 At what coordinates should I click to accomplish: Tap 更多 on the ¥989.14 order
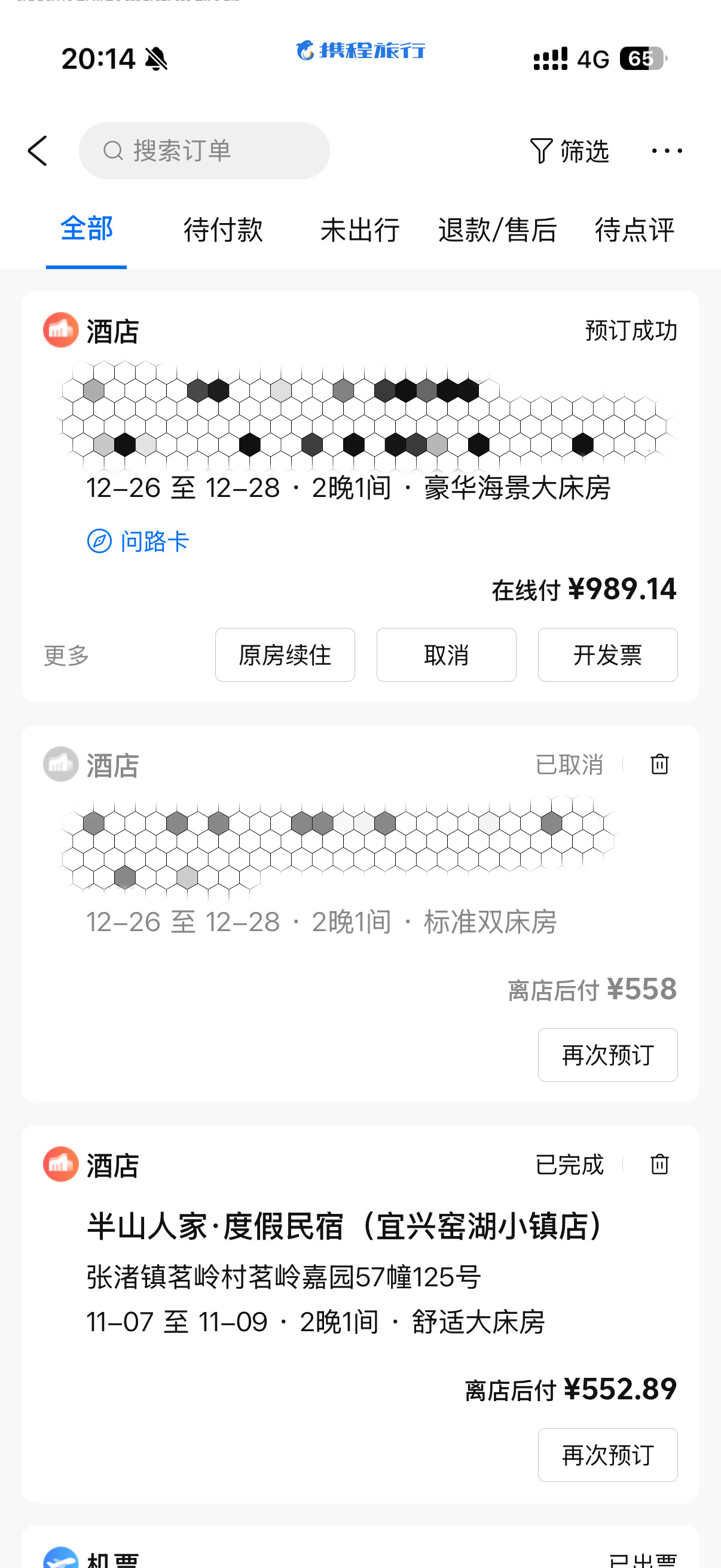pos(66,655)
